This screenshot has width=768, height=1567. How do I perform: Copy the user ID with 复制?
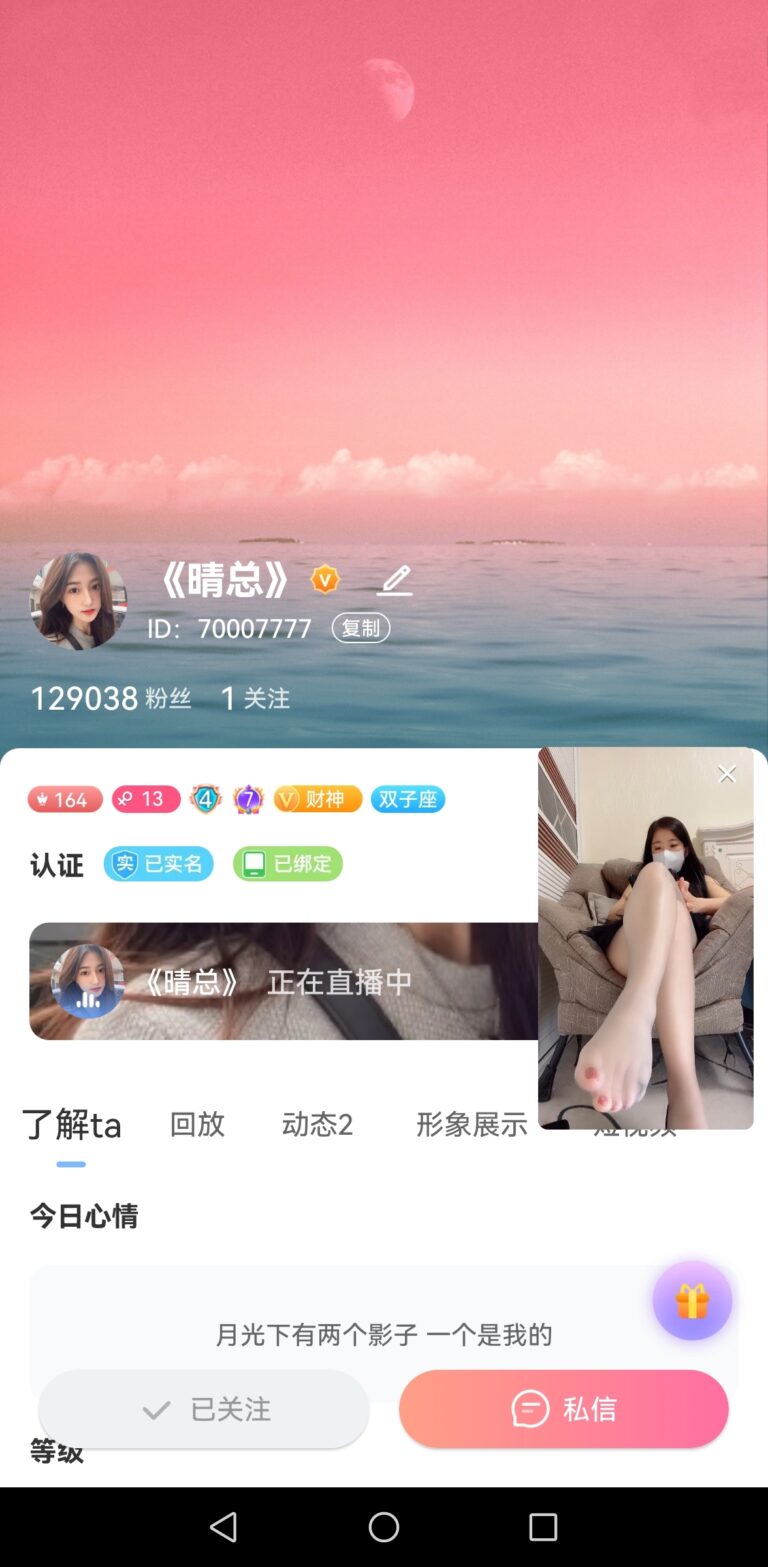coord(361,628)
